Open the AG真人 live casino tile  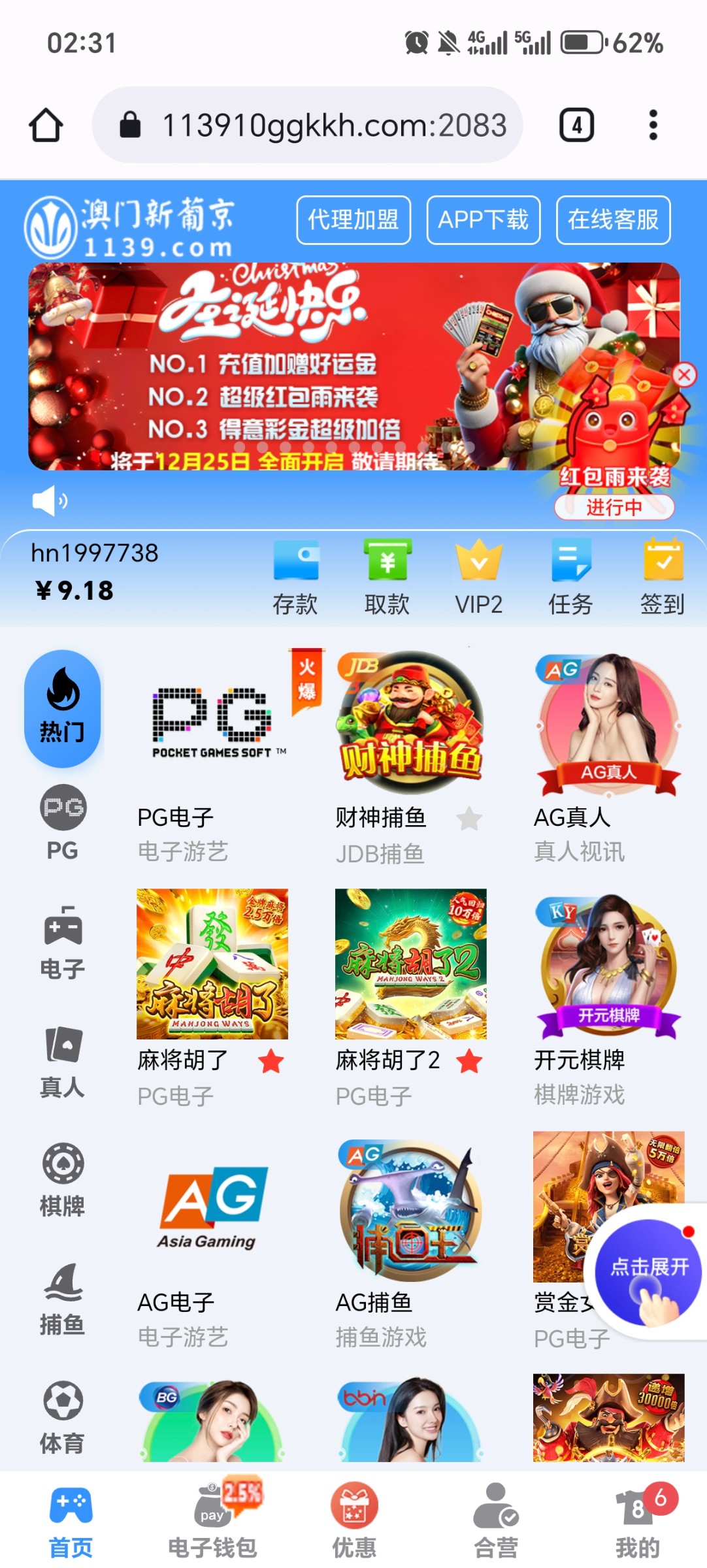click(608, 723)
